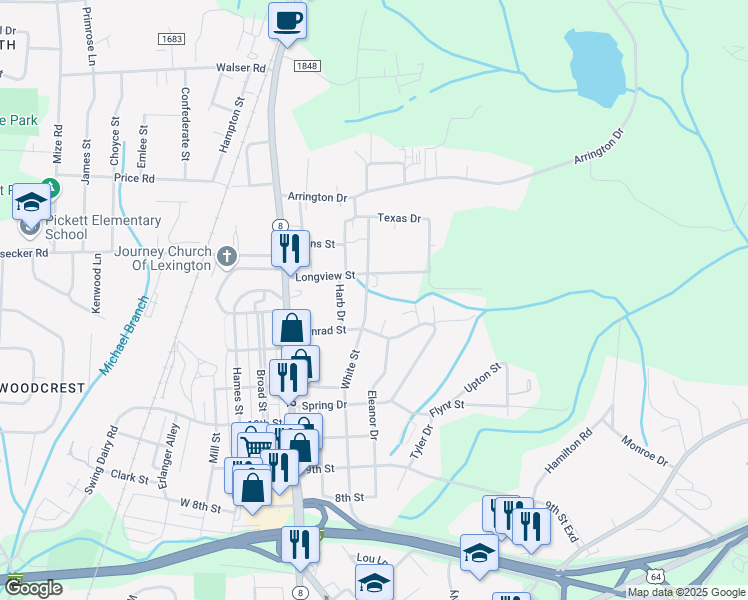Tap the shopping bag marker beside W 8th St
The image size is (748, 600).
(252, 488)
